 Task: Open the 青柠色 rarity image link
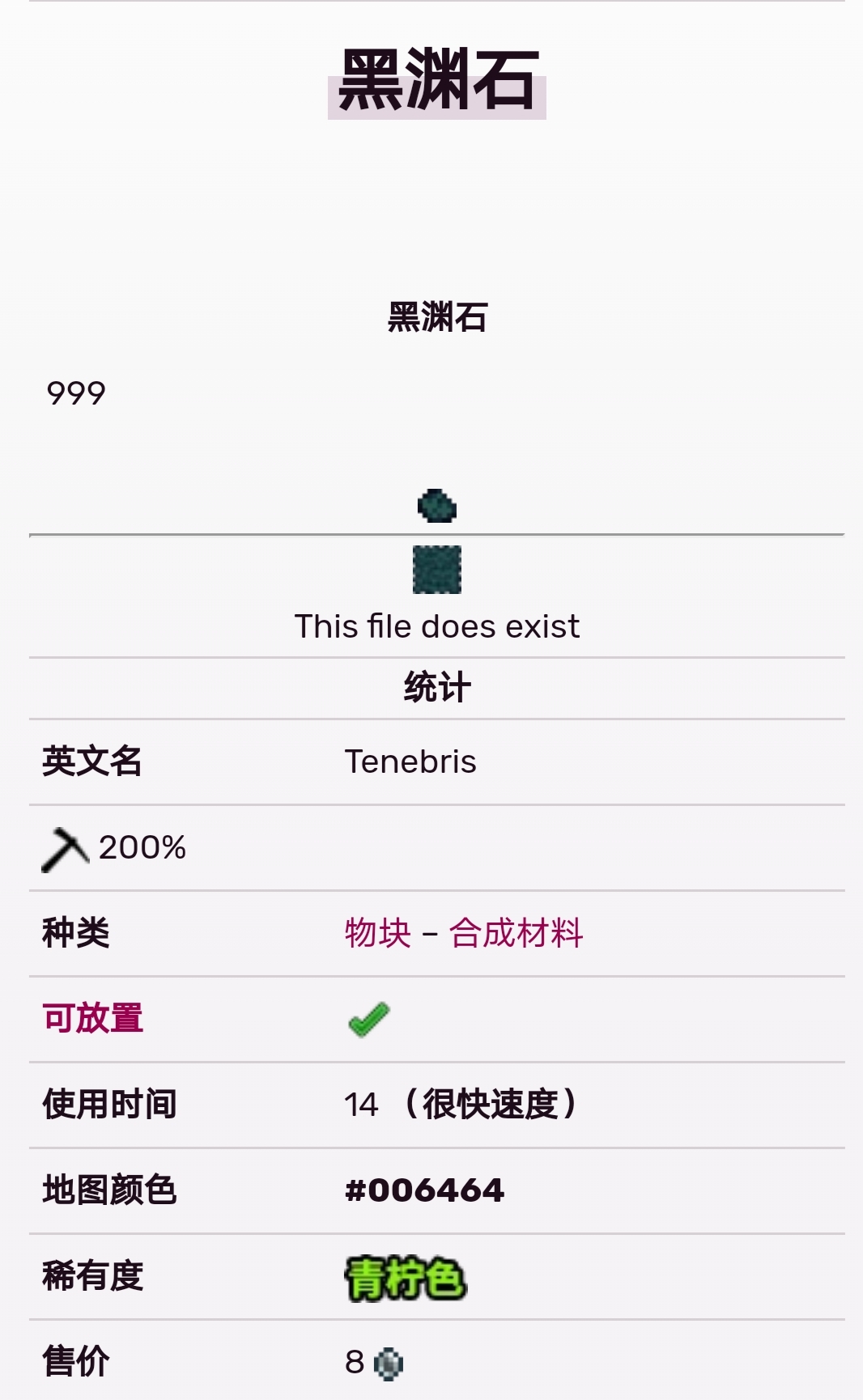tap(406, 1278)
